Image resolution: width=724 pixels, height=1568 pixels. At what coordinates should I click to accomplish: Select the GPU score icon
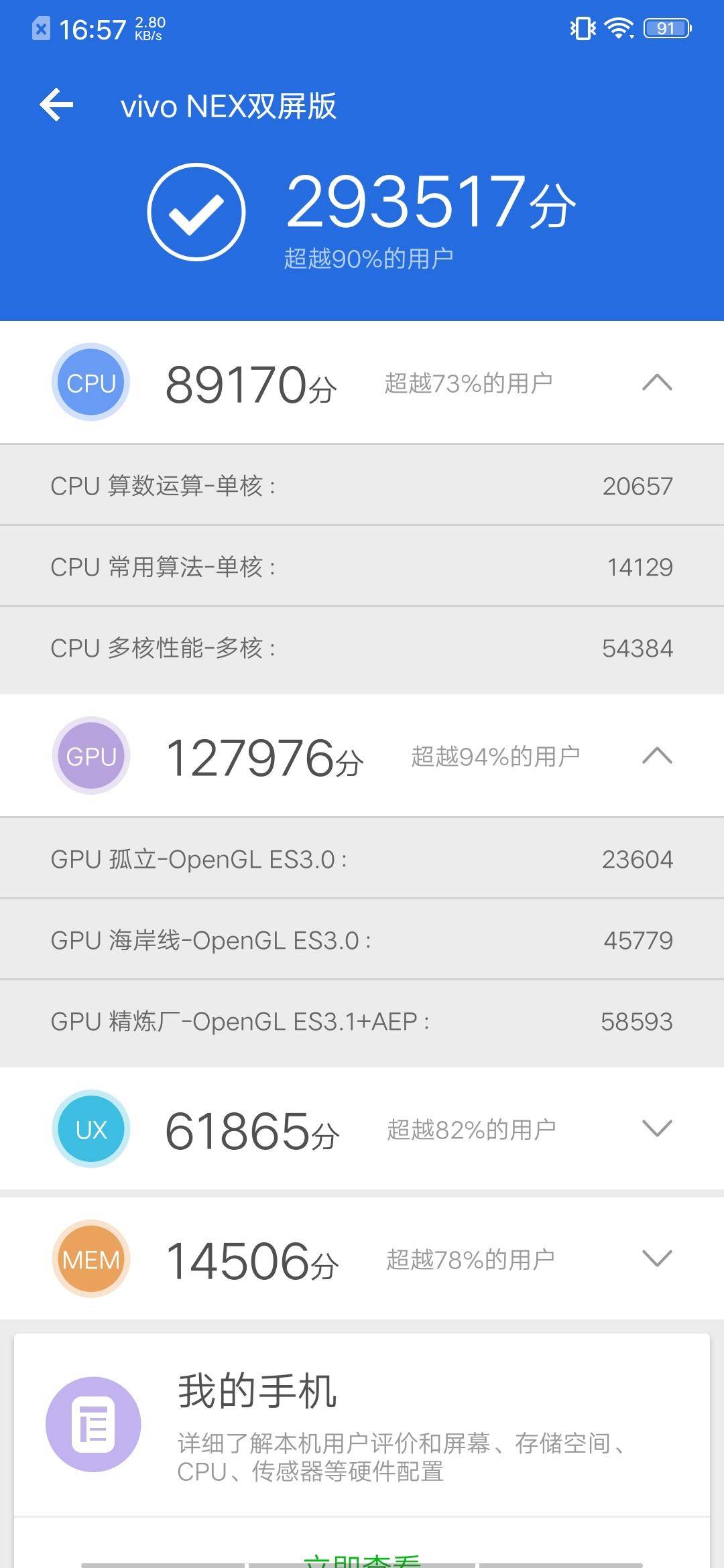90,756
